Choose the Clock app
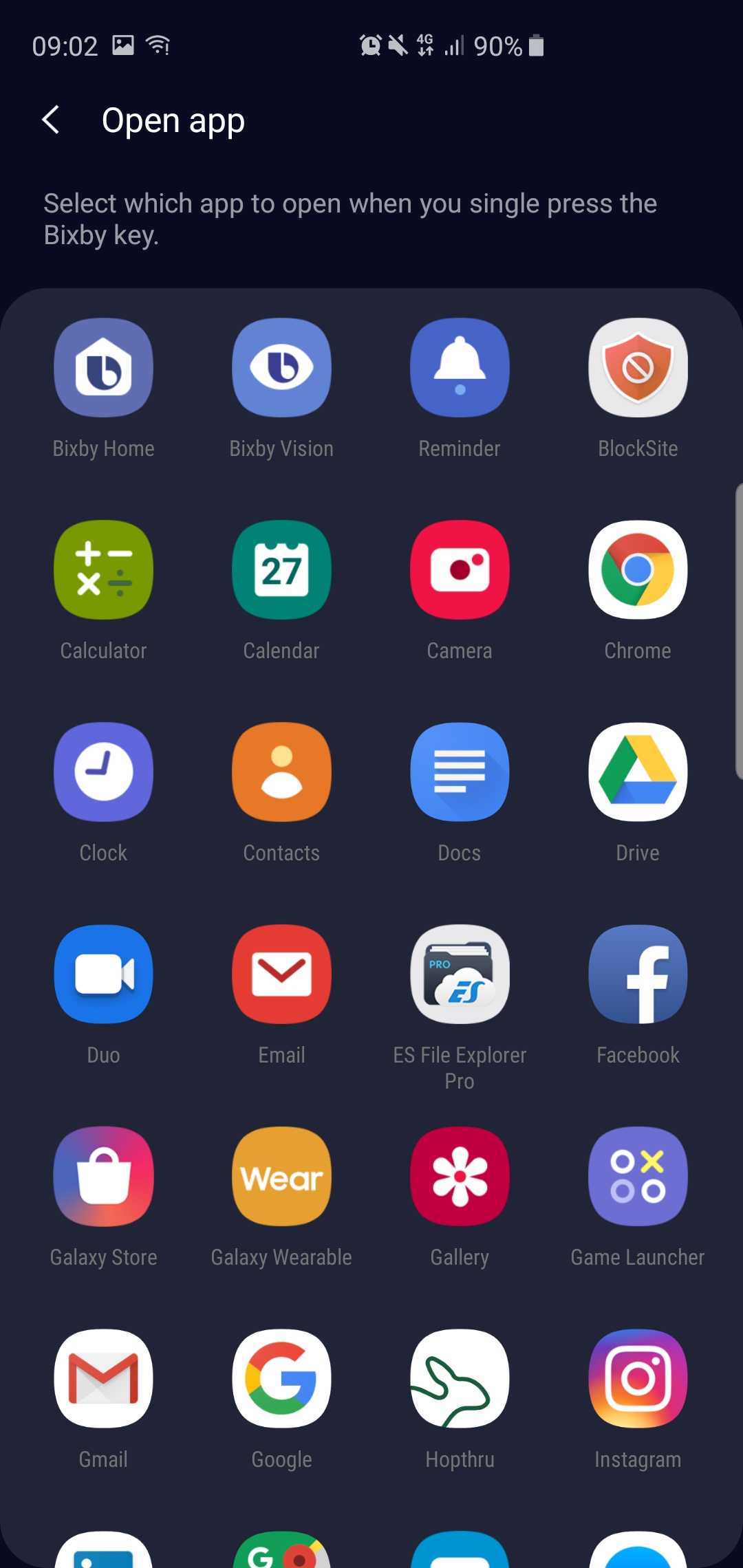Image resolution: width=743 pixels, height=1568 pixels. 103,772
